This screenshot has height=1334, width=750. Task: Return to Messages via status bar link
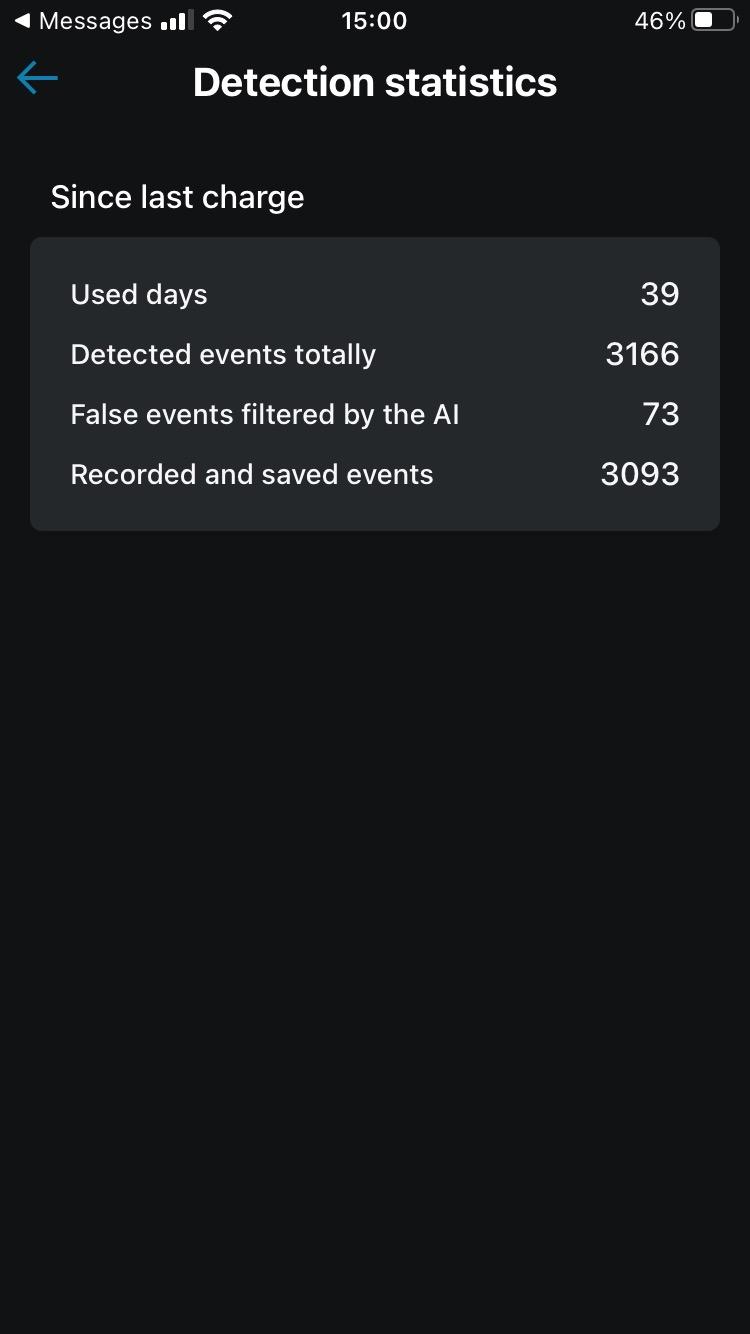click(x=82, y=21)
